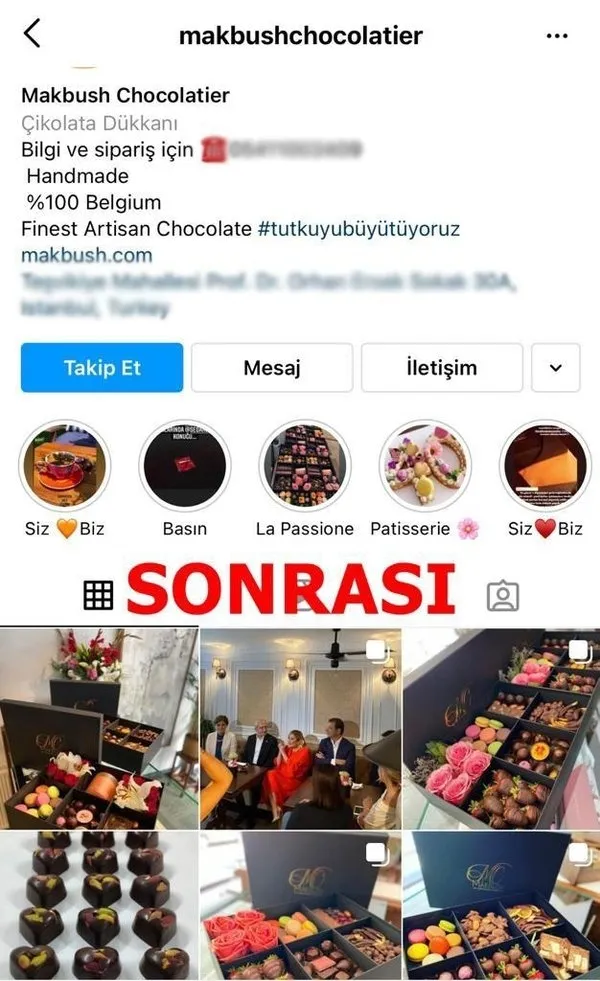This screenshot has height=981, width=600.
Task: Go back using the arrow
Action: (x=32, y=34)
